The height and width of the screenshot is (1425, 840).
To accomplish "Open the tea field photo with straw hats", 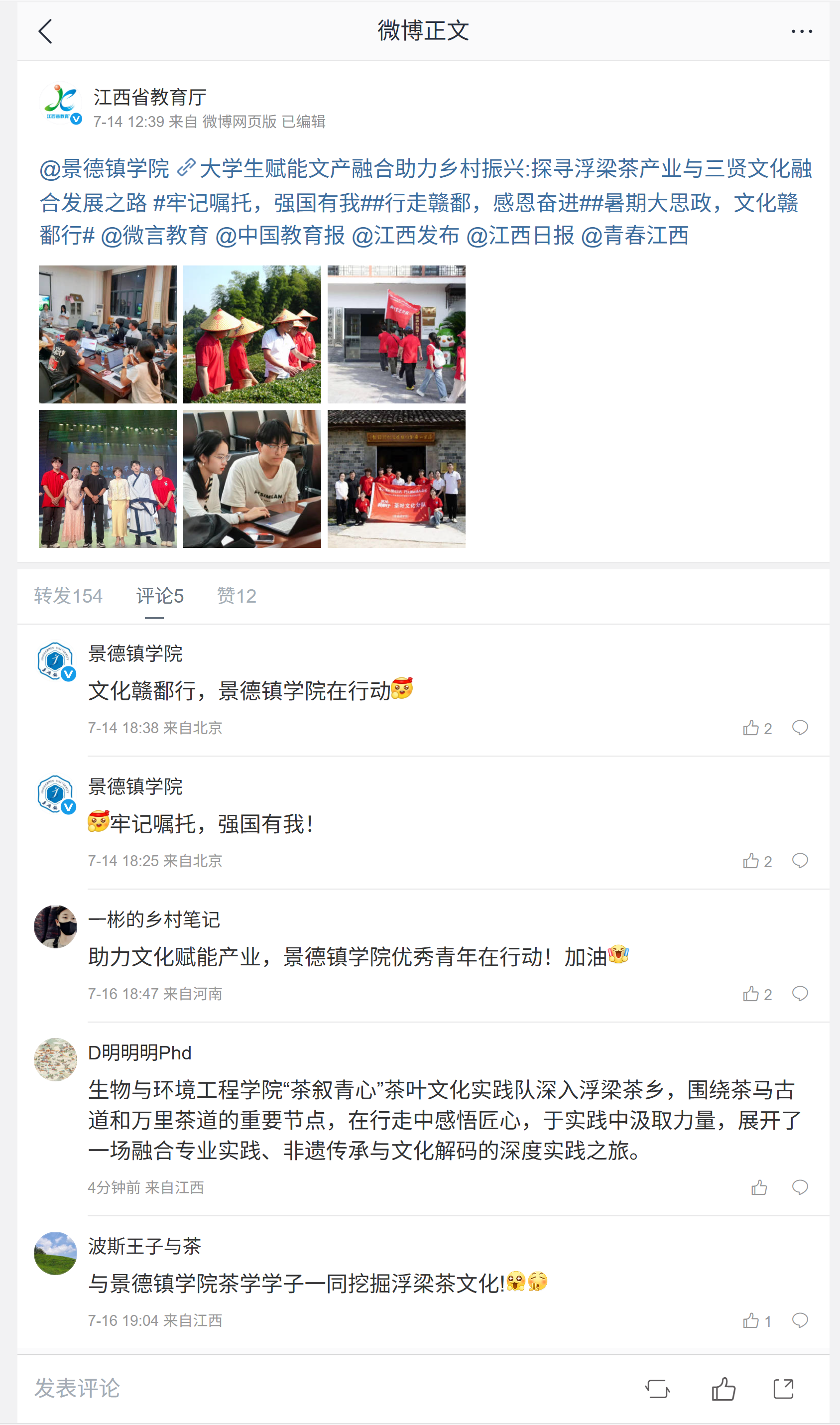I will [252, 334].
